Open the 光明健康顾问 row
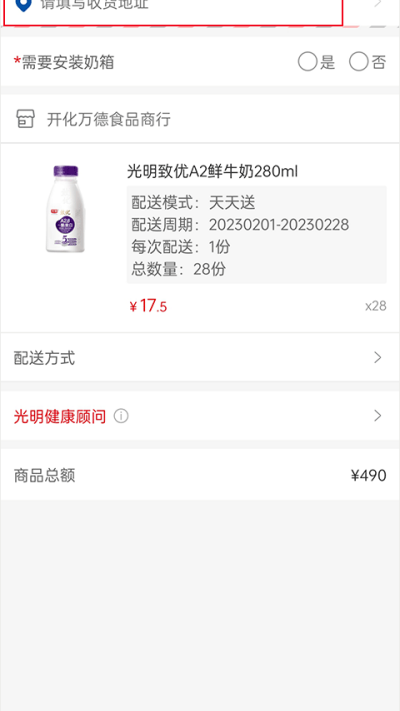 click(x=200, y=416)
